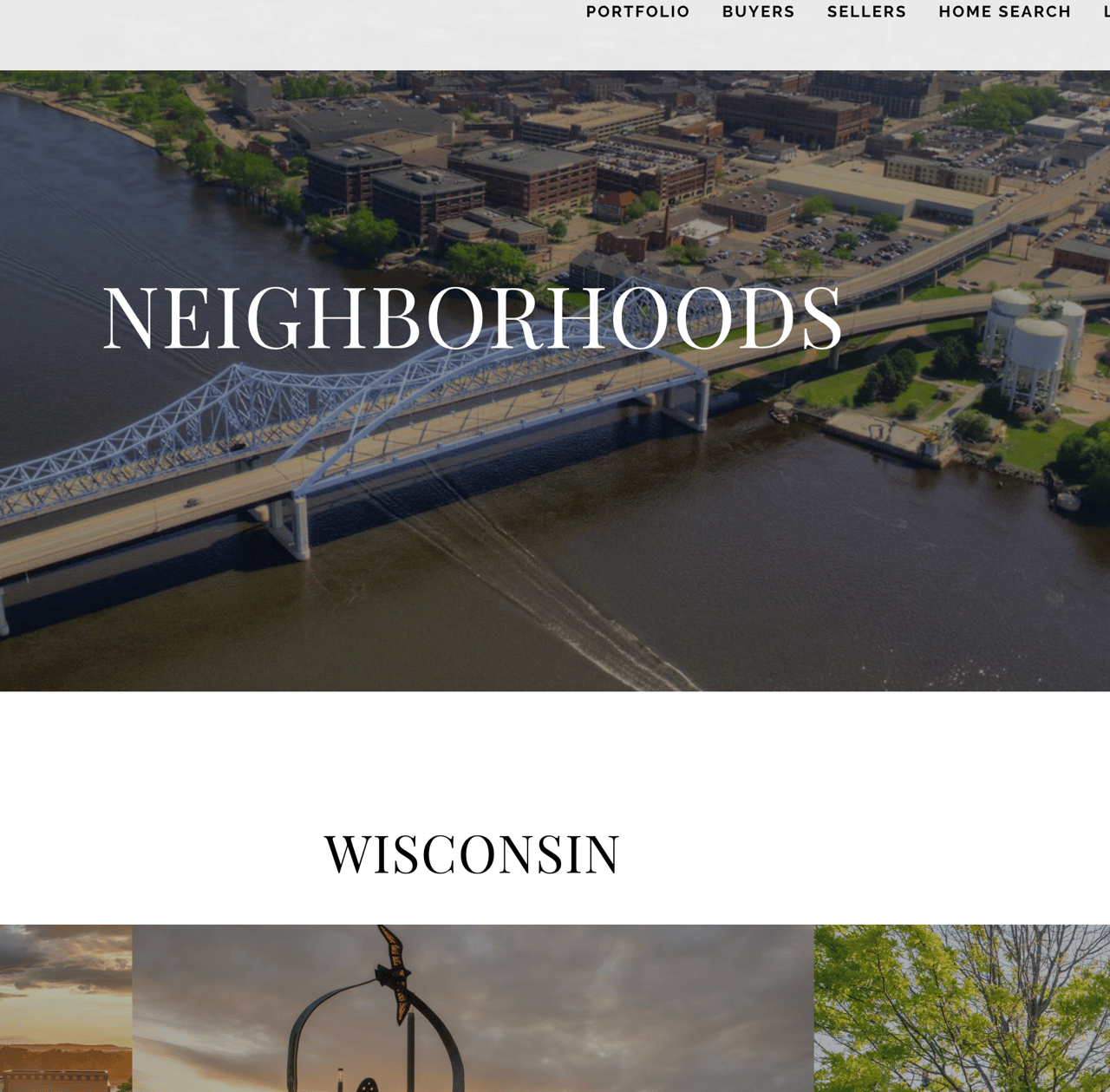The image size is (1110, 1092).
Task: Open the neighborhood tile with bird sculpture
Action: point(473,1010)
